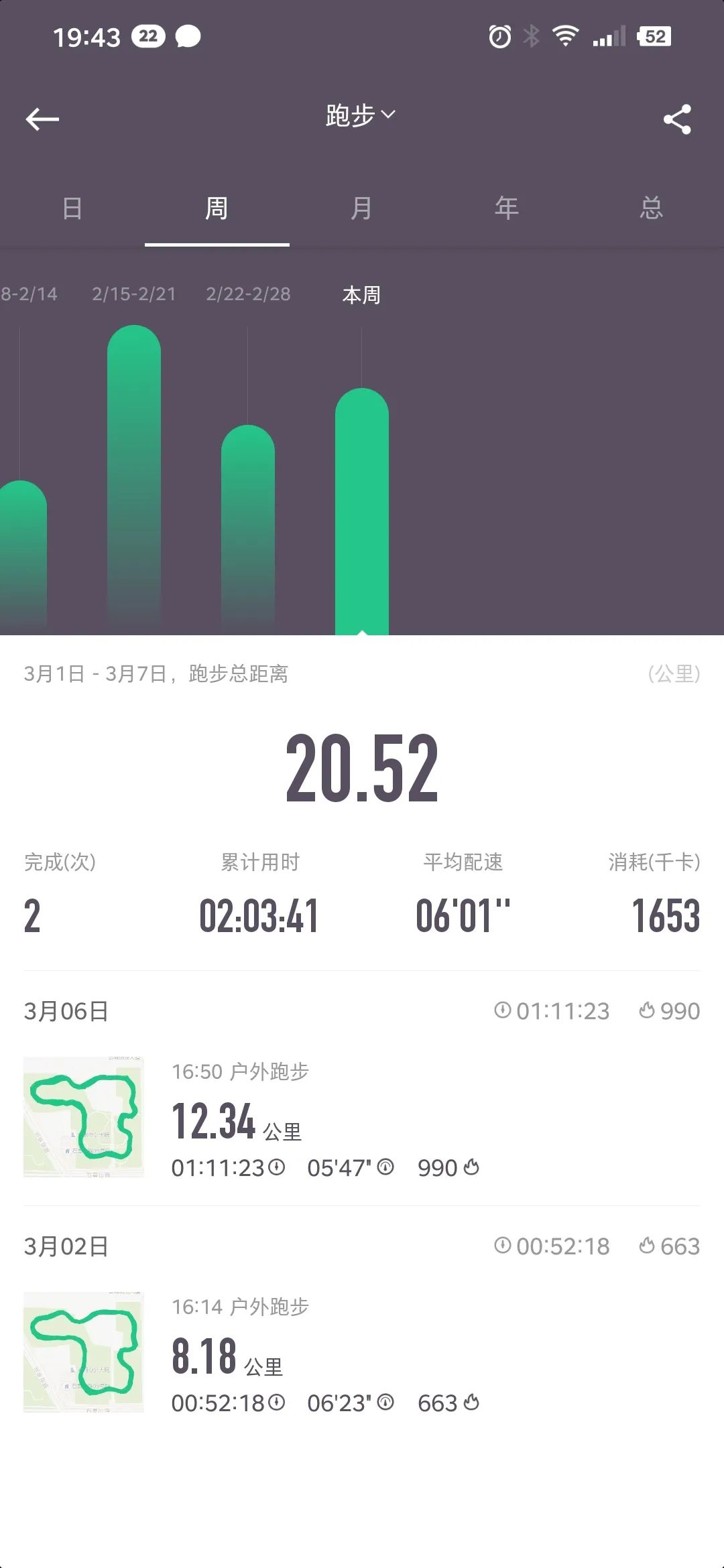Viewport: 724px width, 1568px height.
Task: Go back using the arrow icon
Action: 42,119
